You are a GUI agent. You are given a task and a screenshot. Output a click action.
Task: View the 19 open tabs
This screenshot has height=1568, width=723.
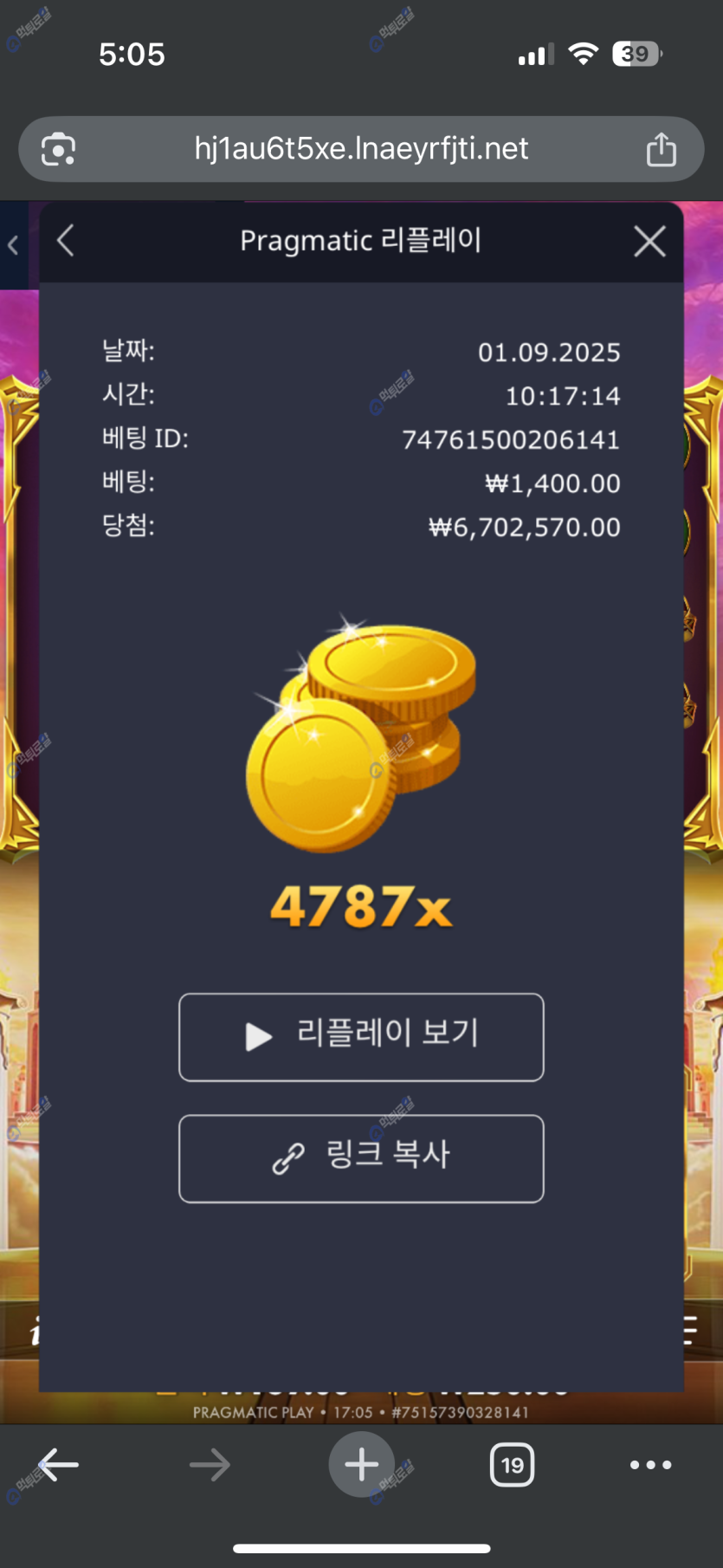tap(512, 1466)
